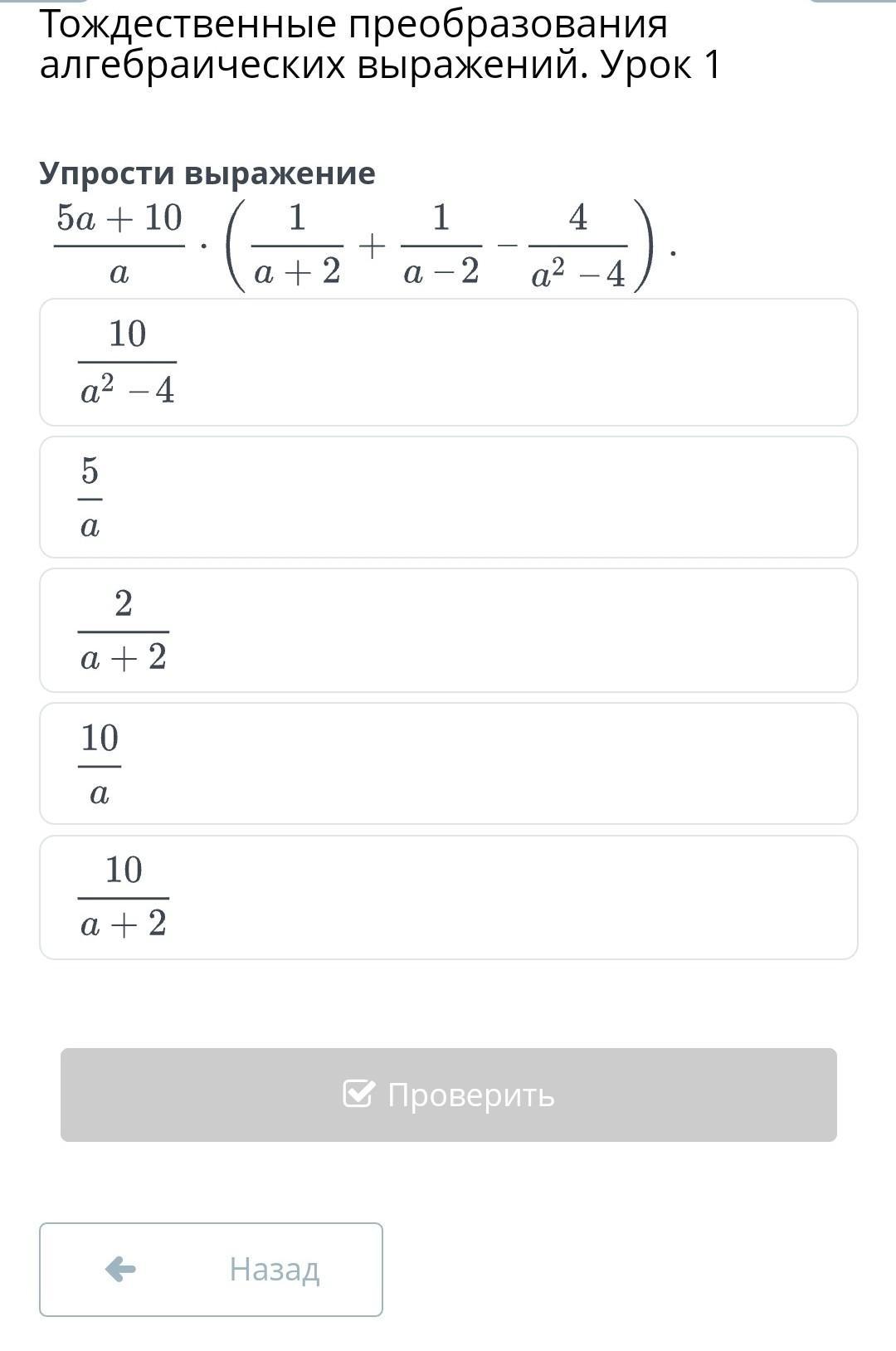Tap the Проверить check button

pyautogui.click(x=448, y=1095)
